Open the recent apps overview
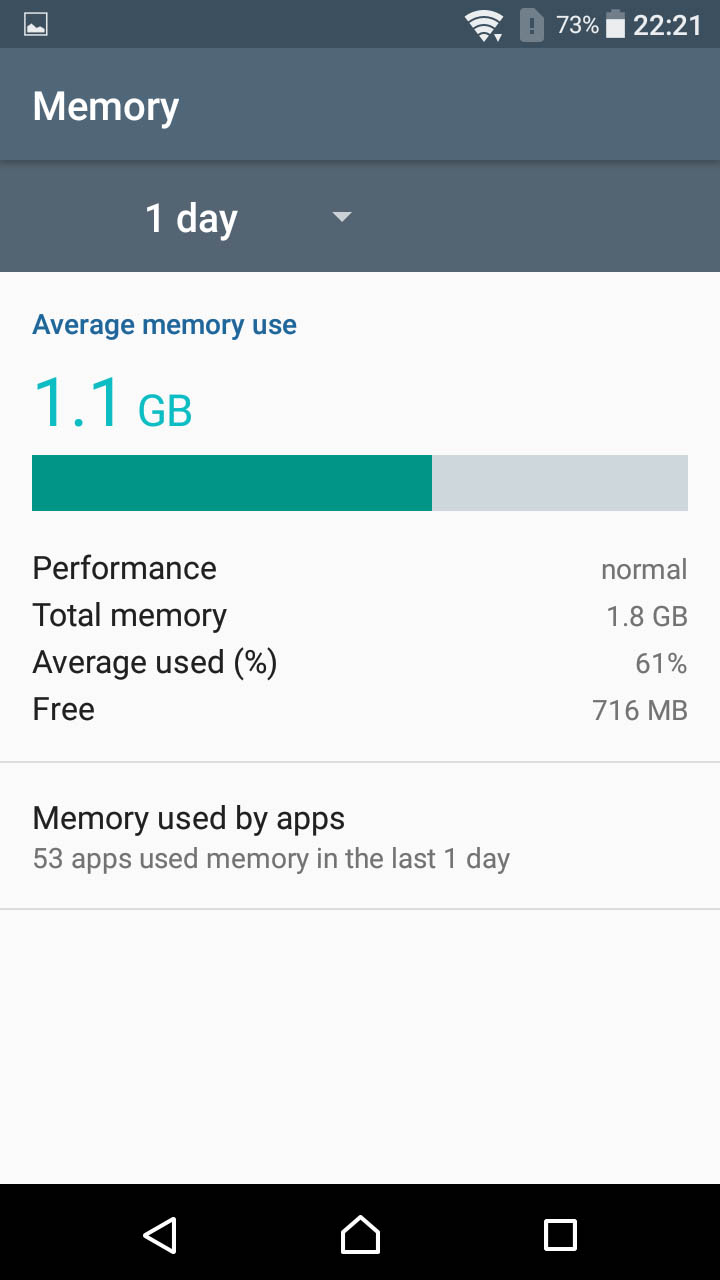Viewport: 720px width, 1280px height. click(560, 1234)
